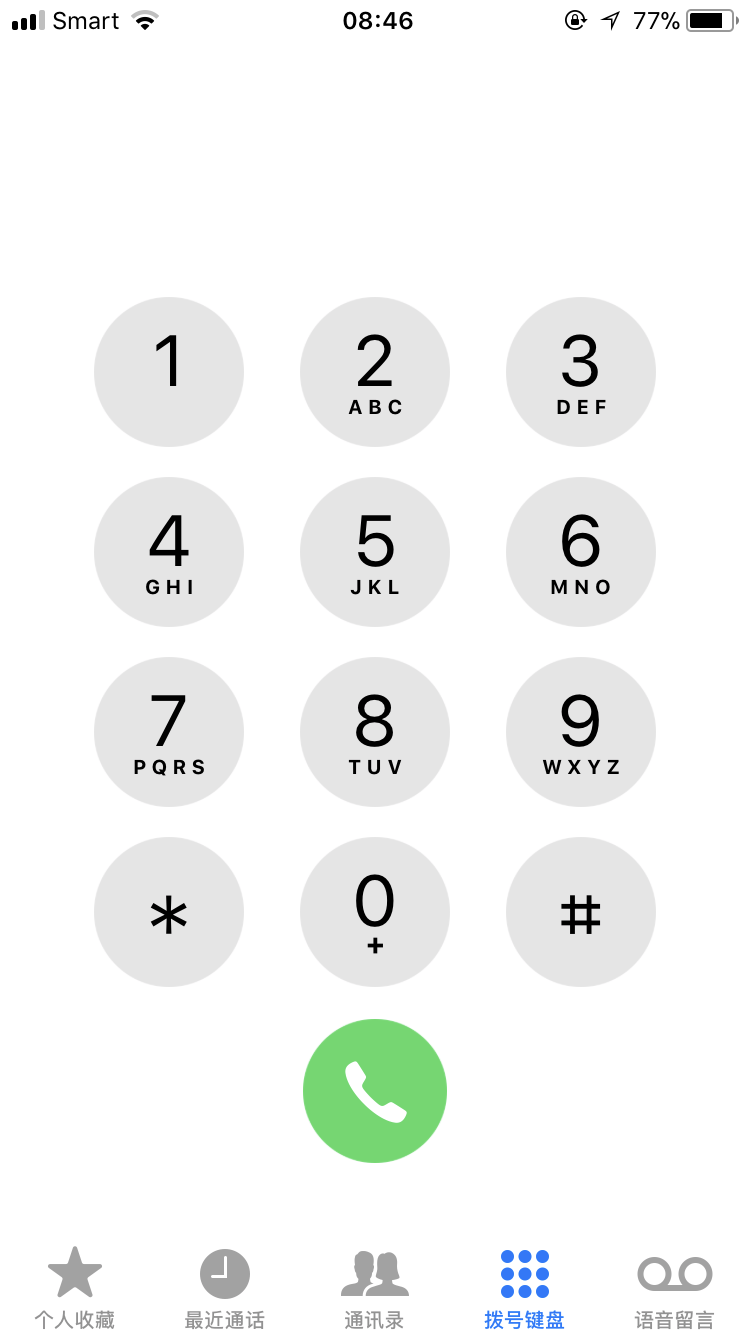
Task: Tap the pound sign key
Action: click(x=581, y=912)
